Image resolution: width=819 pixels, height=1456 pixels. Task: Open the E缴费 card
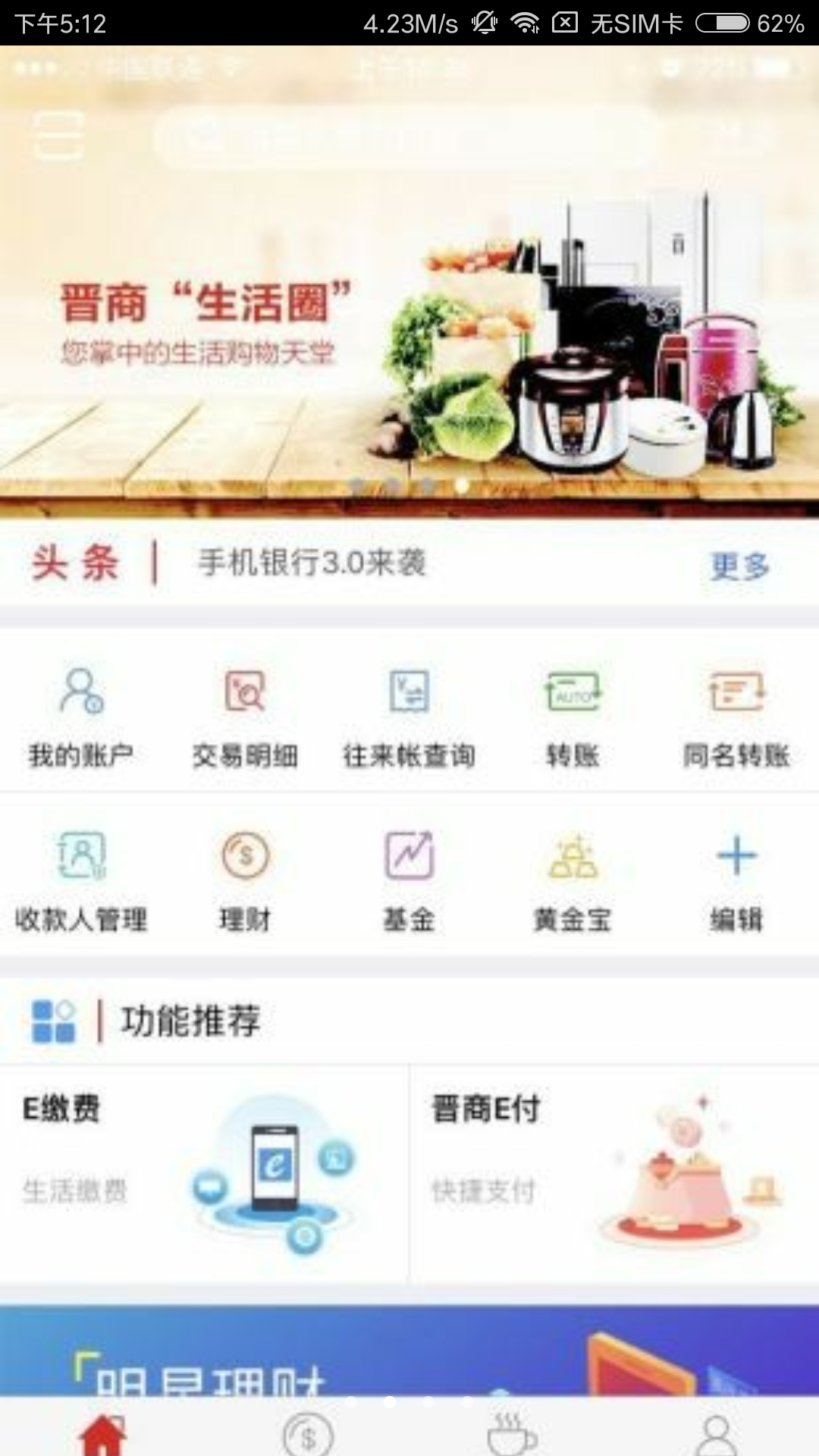(205, 1172)
